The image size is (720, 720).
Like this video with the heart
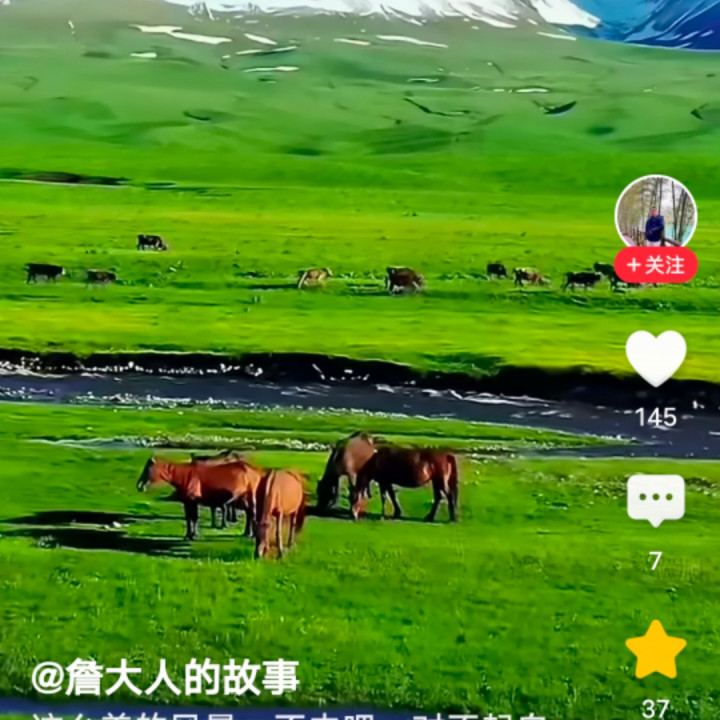pos(656,357)
